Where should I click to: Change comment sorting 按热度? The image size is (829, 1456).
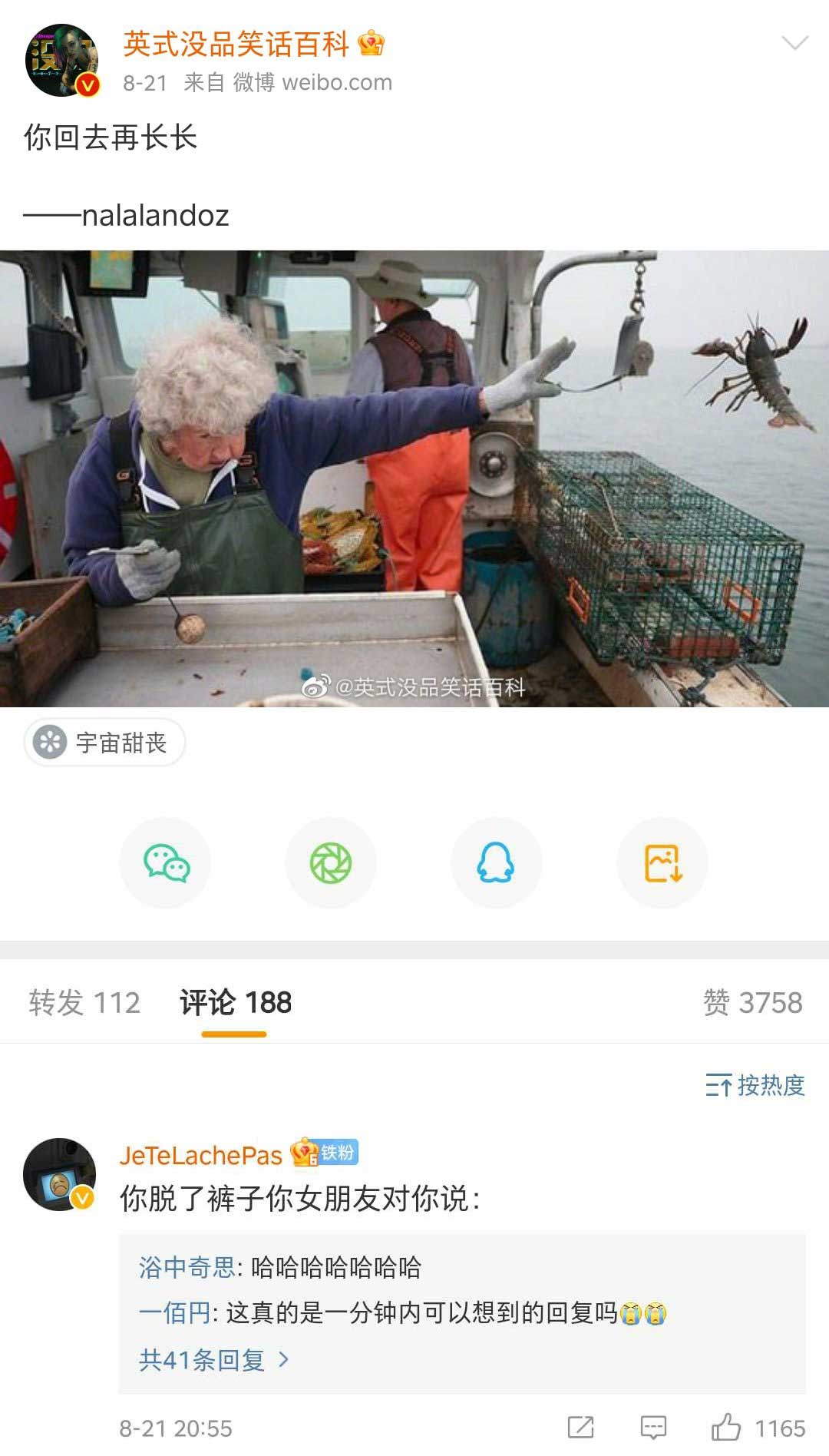point(755,1086)
